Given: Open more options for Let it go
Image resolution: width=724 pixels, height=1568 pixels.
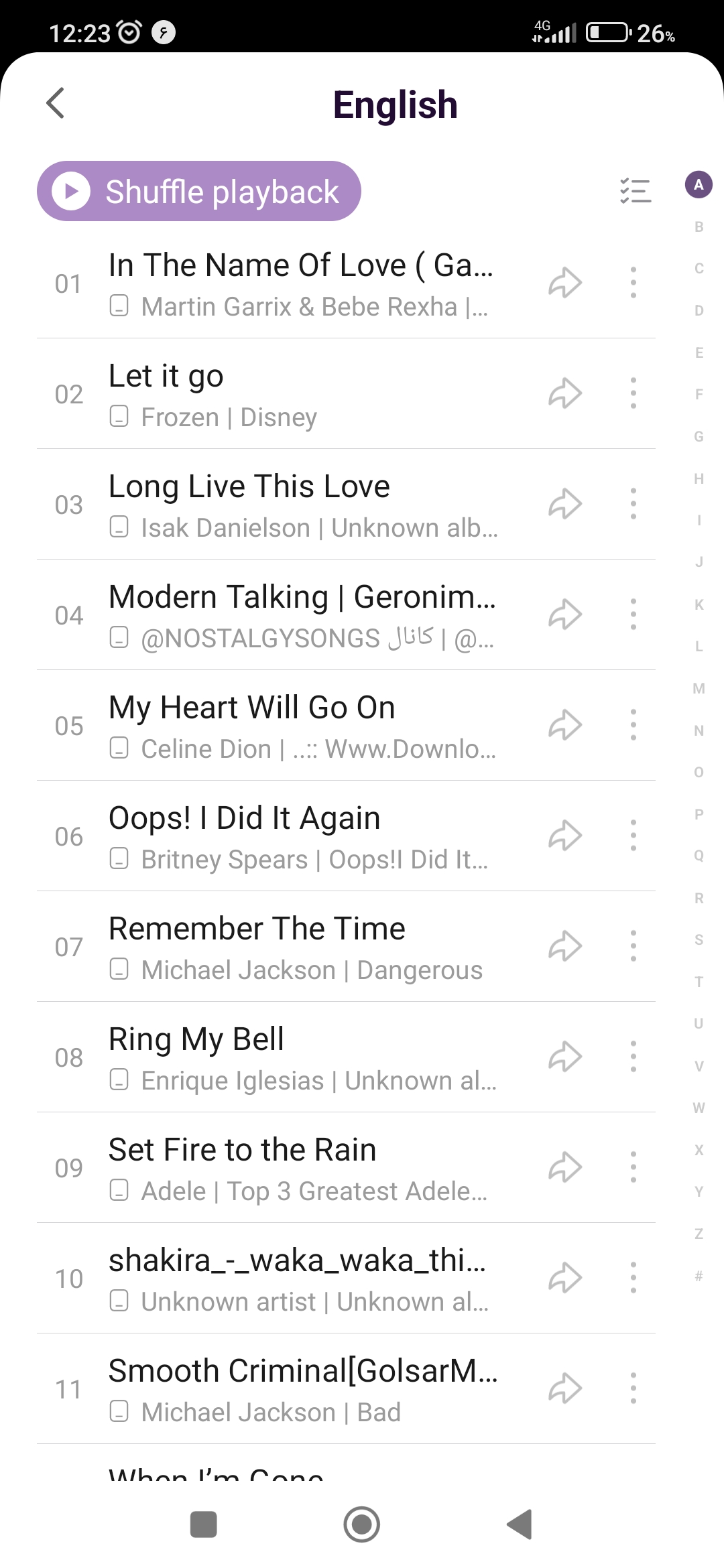Looking at the screenshot, I should coord(633,393).
